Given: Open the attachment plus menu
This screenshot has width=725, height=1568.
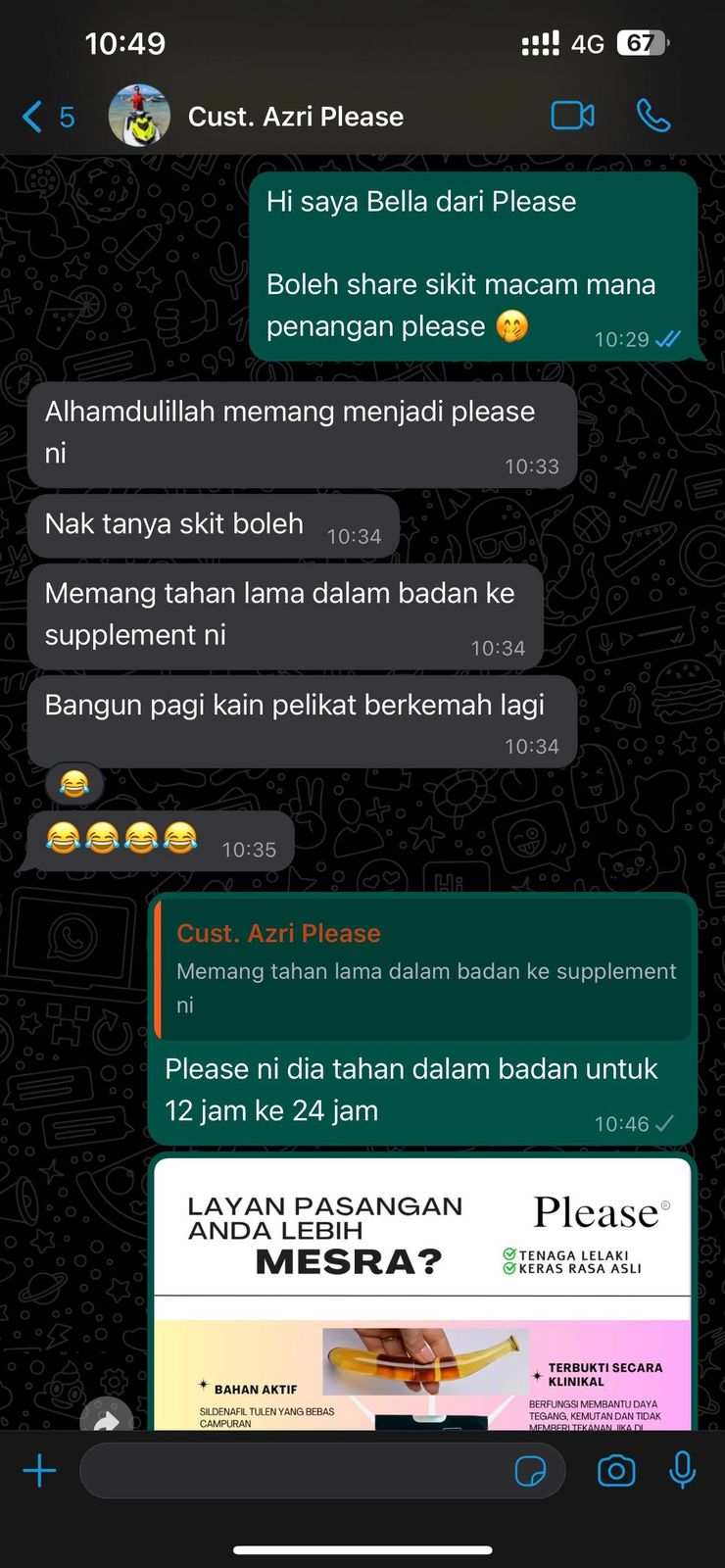Looking at the screenshot, I should (39, 1471).
